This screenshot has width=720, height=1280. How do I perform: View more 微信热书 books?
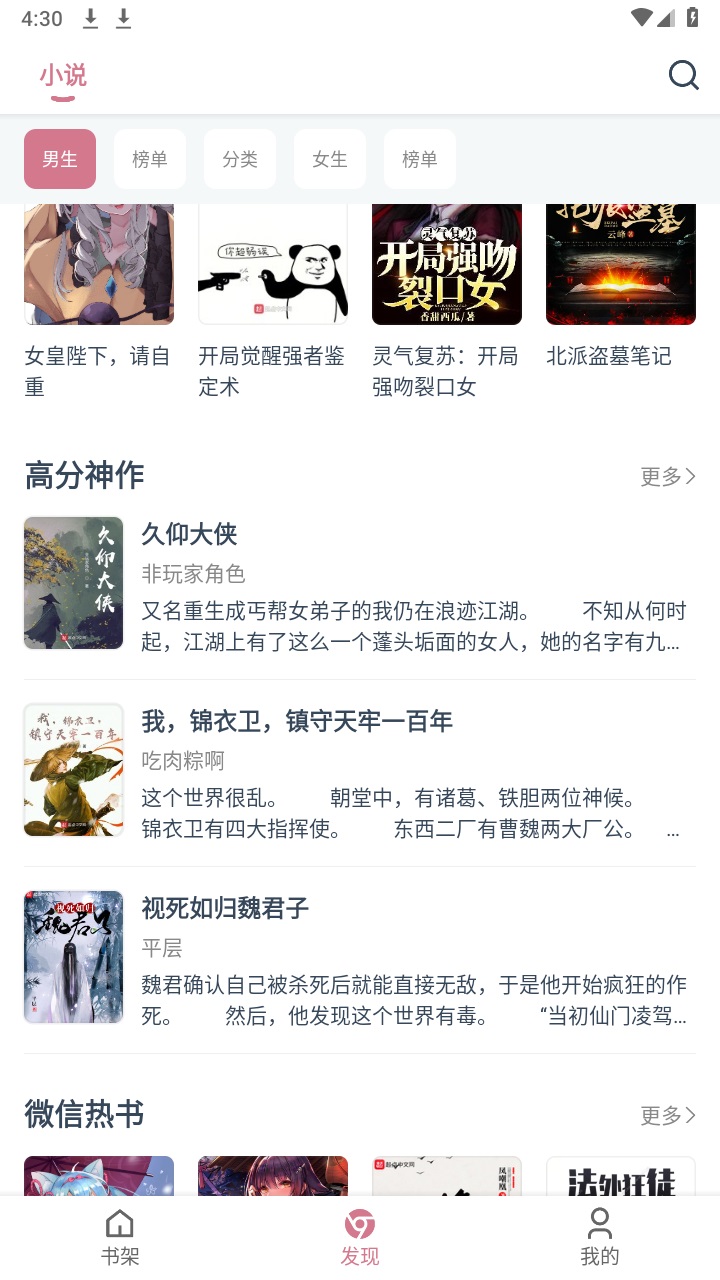668,1115
